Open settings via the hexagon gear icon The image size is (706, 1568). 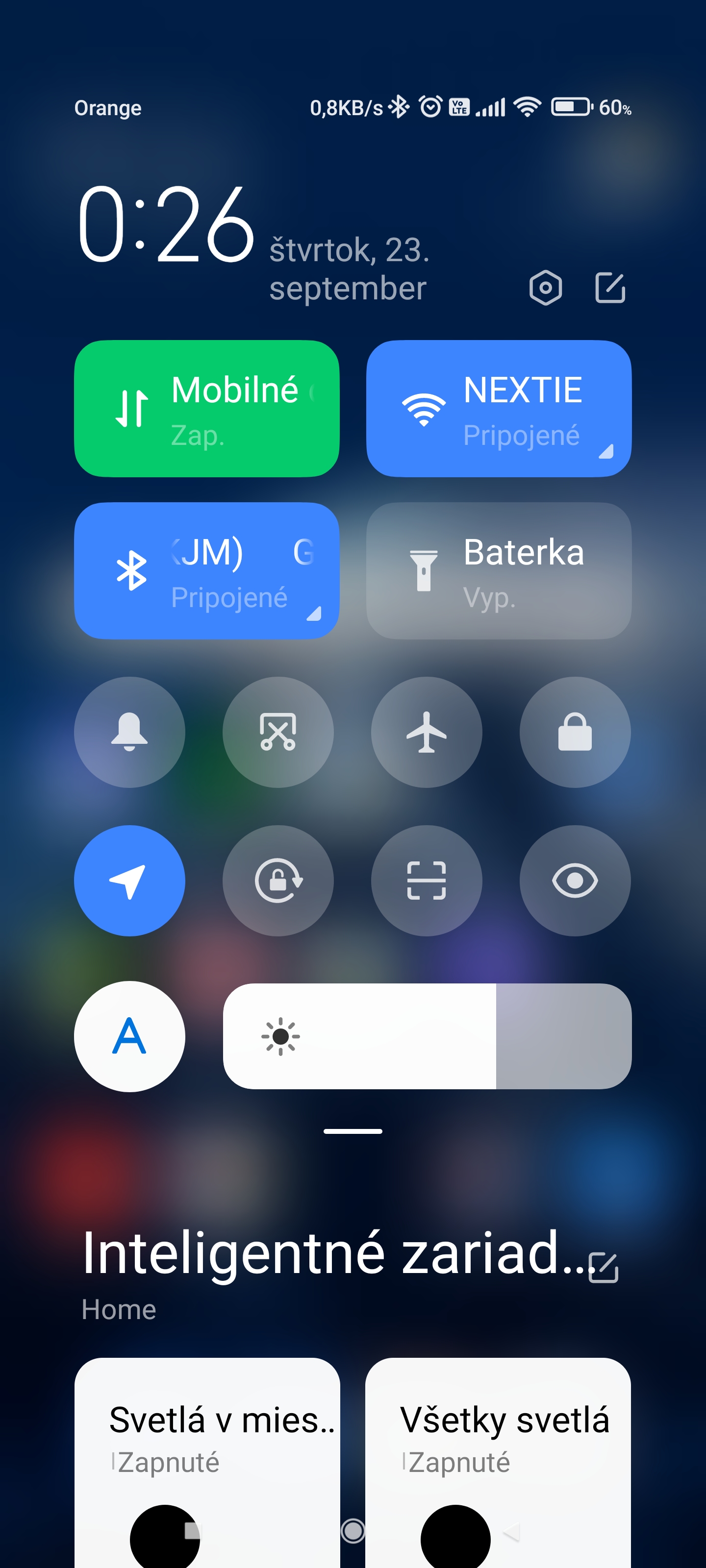(545, 287)
